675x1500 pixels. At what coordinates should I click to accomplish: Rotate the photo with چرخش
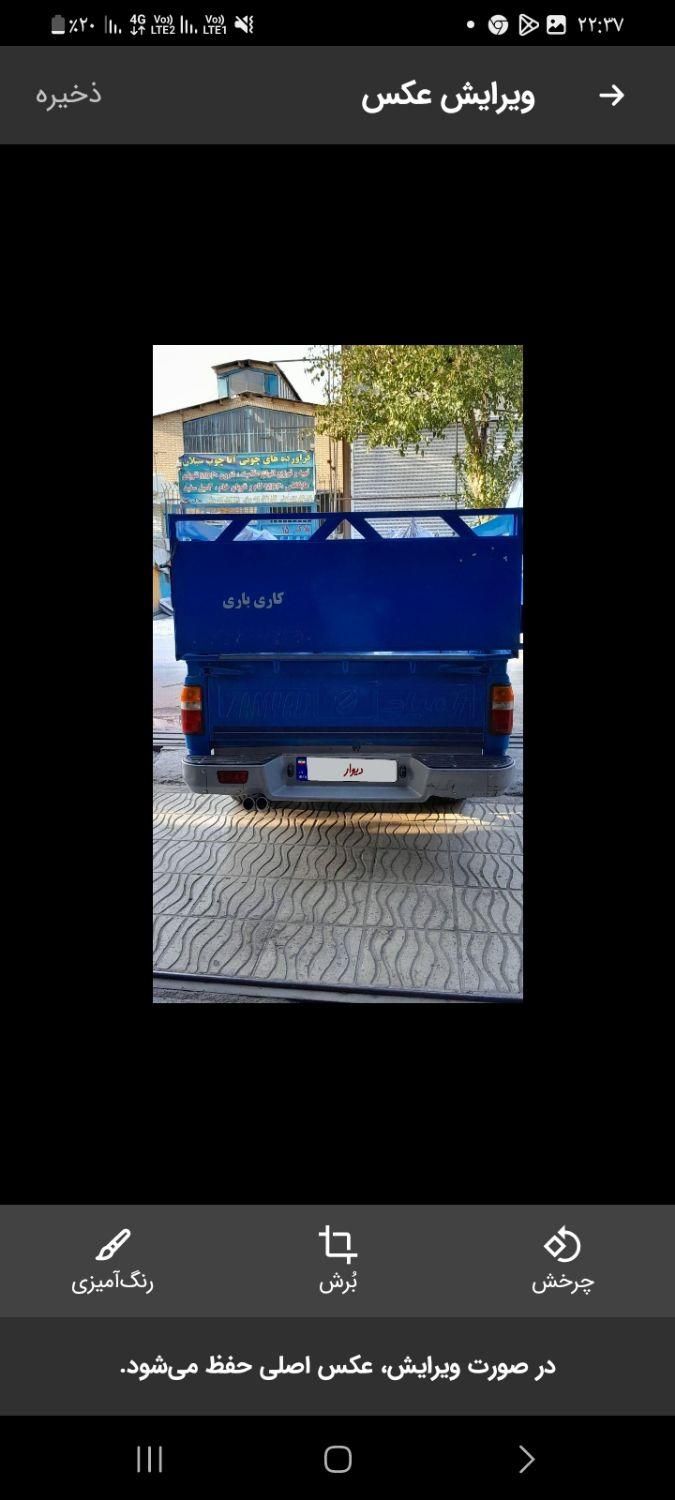pyautogui.click(x=562, y=1260)
